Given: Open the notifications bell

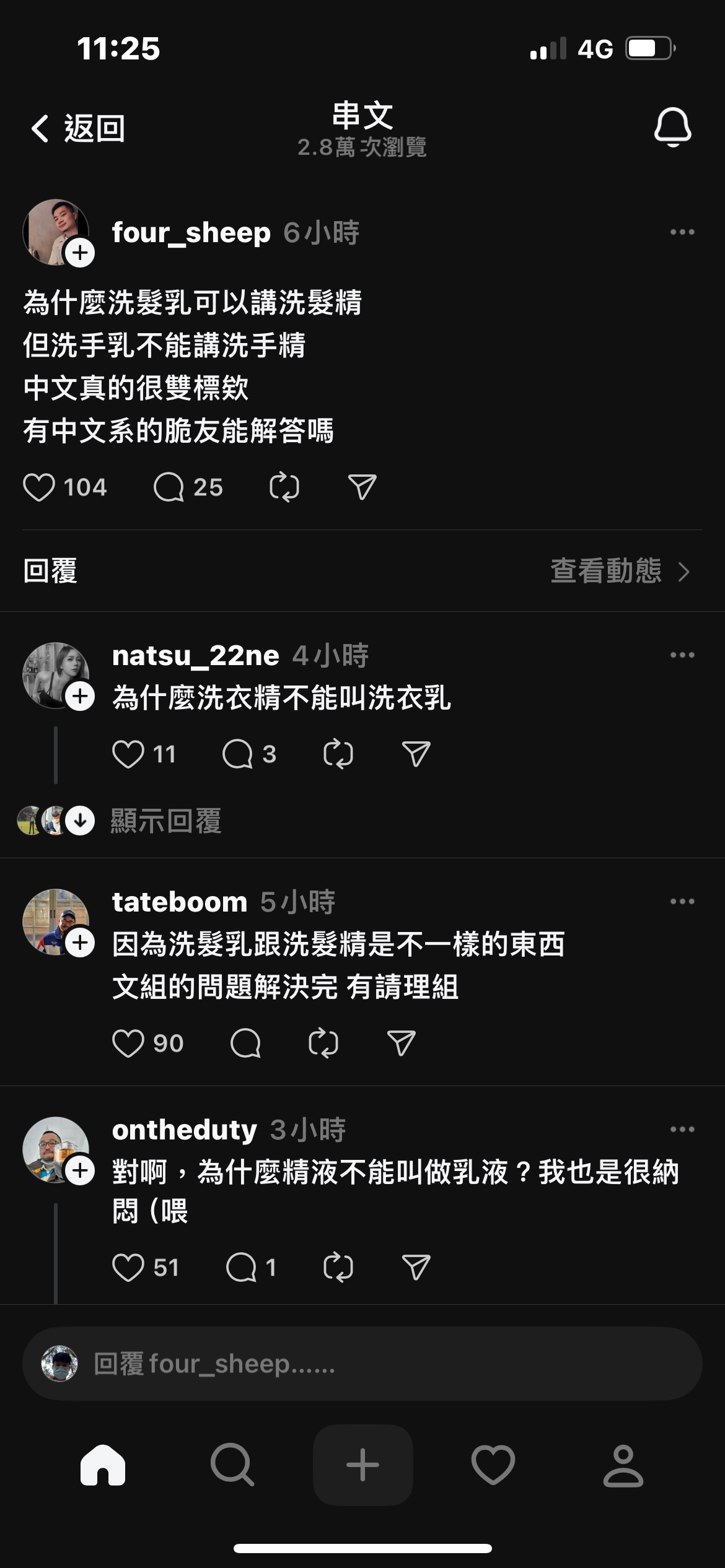Looking at the screenshot, I should tap(672, 127).
